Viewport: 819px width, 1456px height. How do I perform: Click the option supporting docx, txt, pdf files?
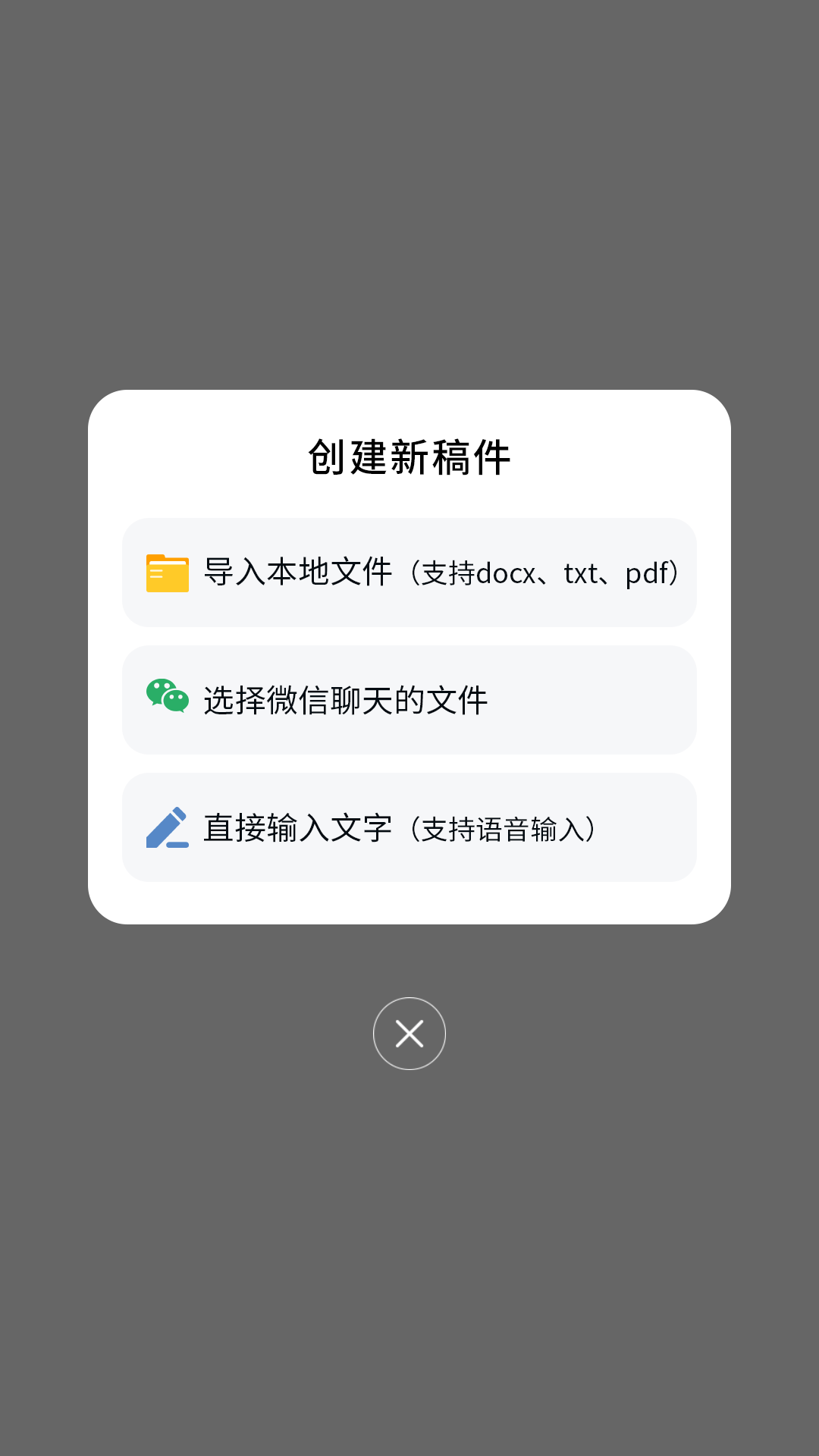click(409, 573)
